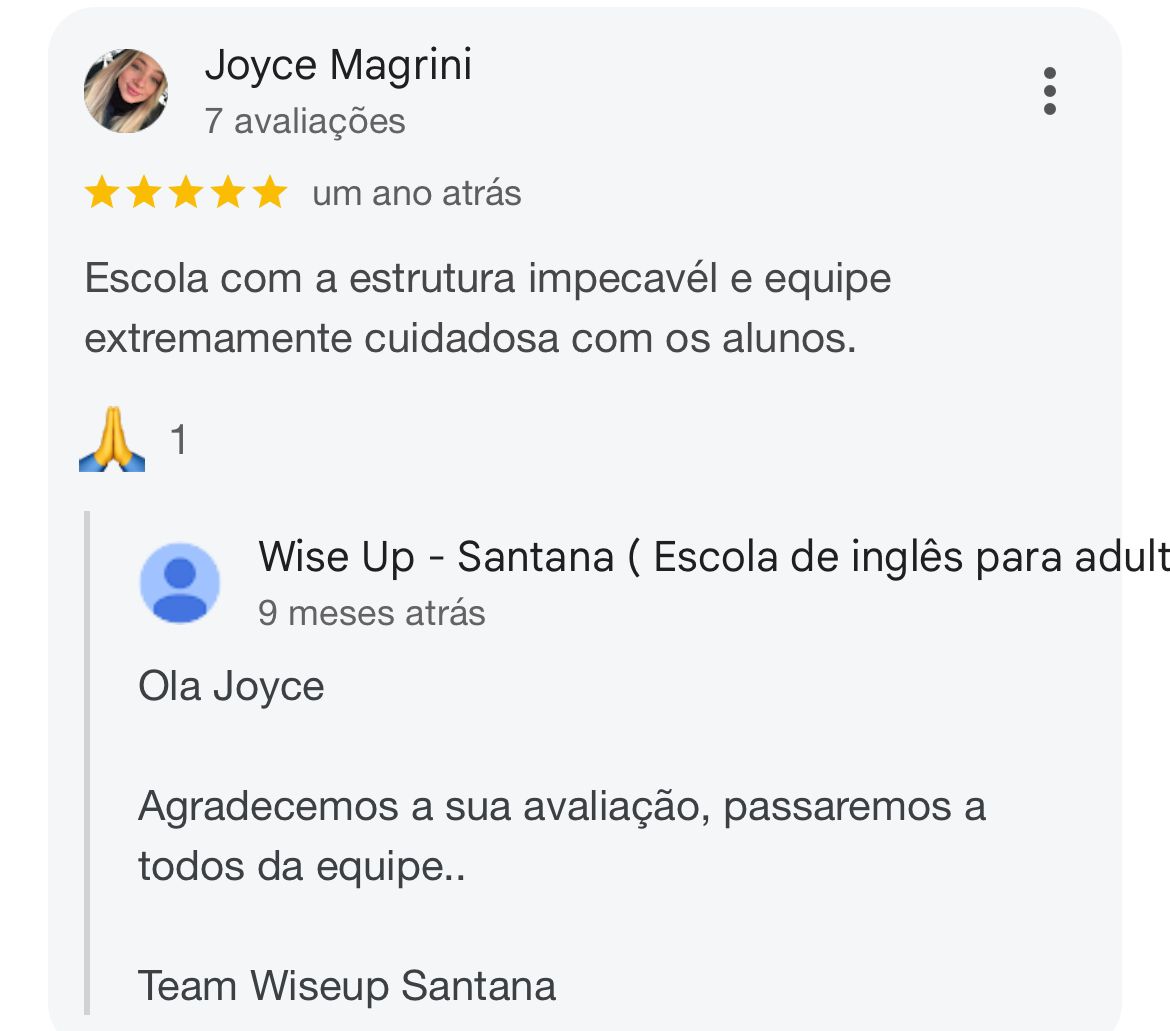Open Joyce Magrini's profile photo

coord(126,91)
